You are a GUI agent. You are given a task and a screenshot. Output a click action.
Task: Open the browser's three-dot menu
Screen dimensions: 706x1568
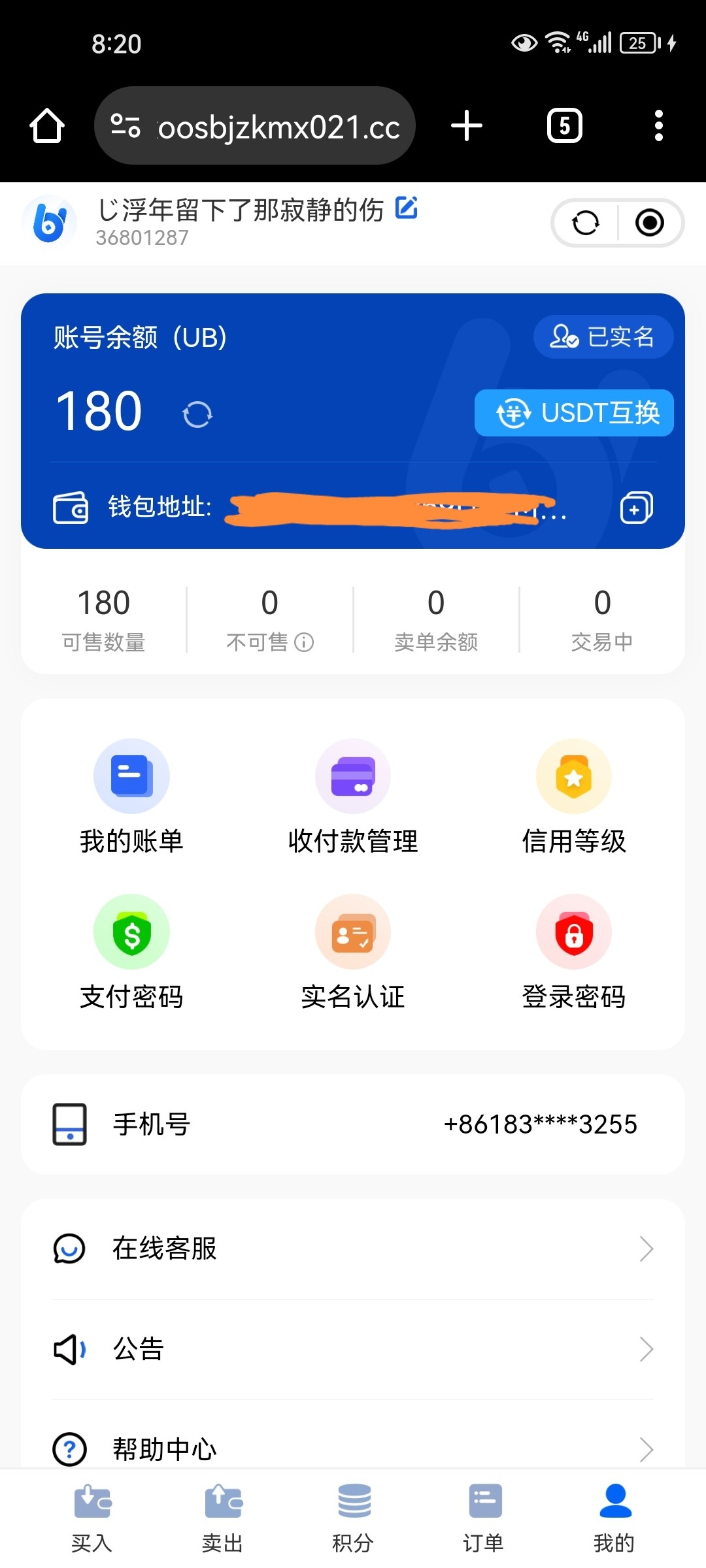point(658,125)
